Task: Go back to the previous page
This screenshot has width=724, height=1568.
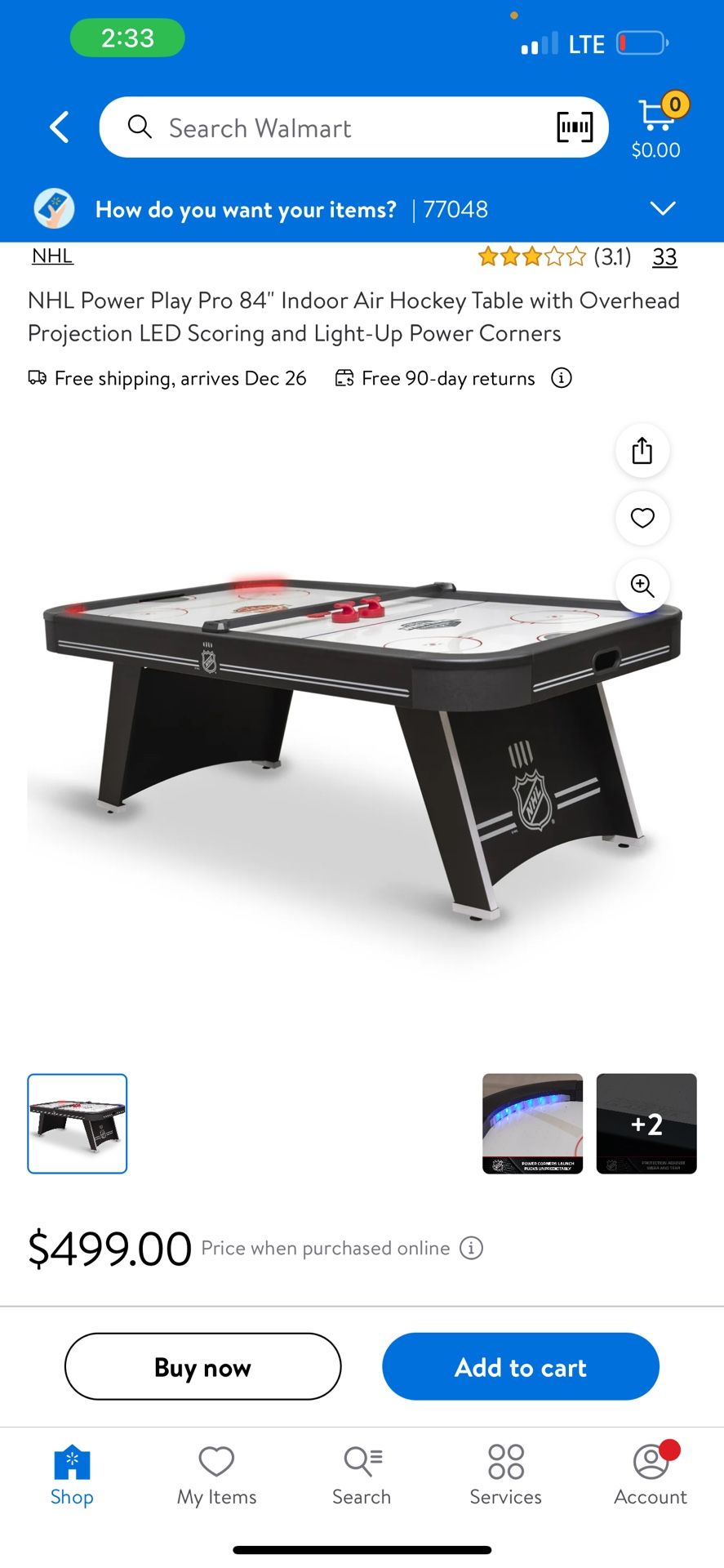Action: (x=60, y=127)
